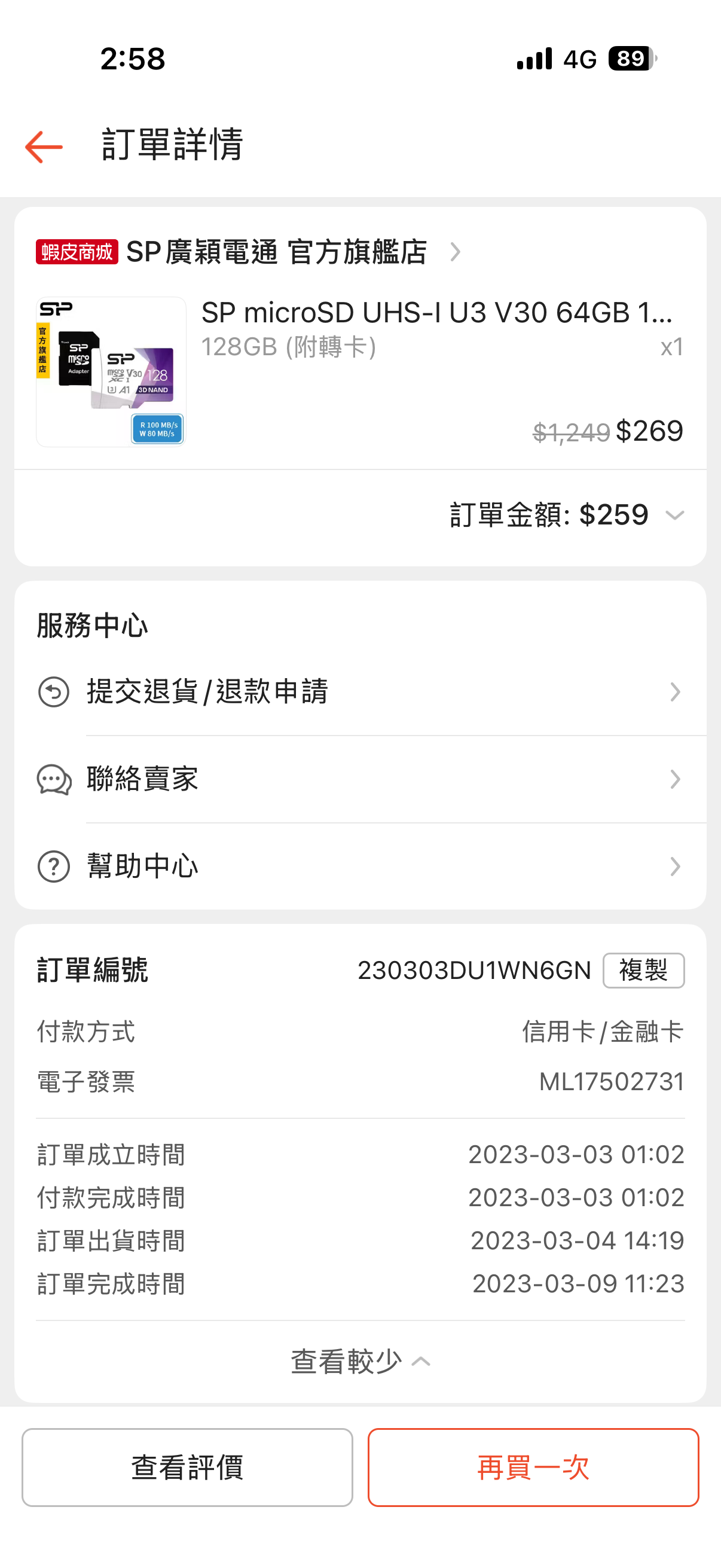The height and width of the screenshot is (1568, 721).
Task: Open 幫助中心
Action: (x=359, y=866)
